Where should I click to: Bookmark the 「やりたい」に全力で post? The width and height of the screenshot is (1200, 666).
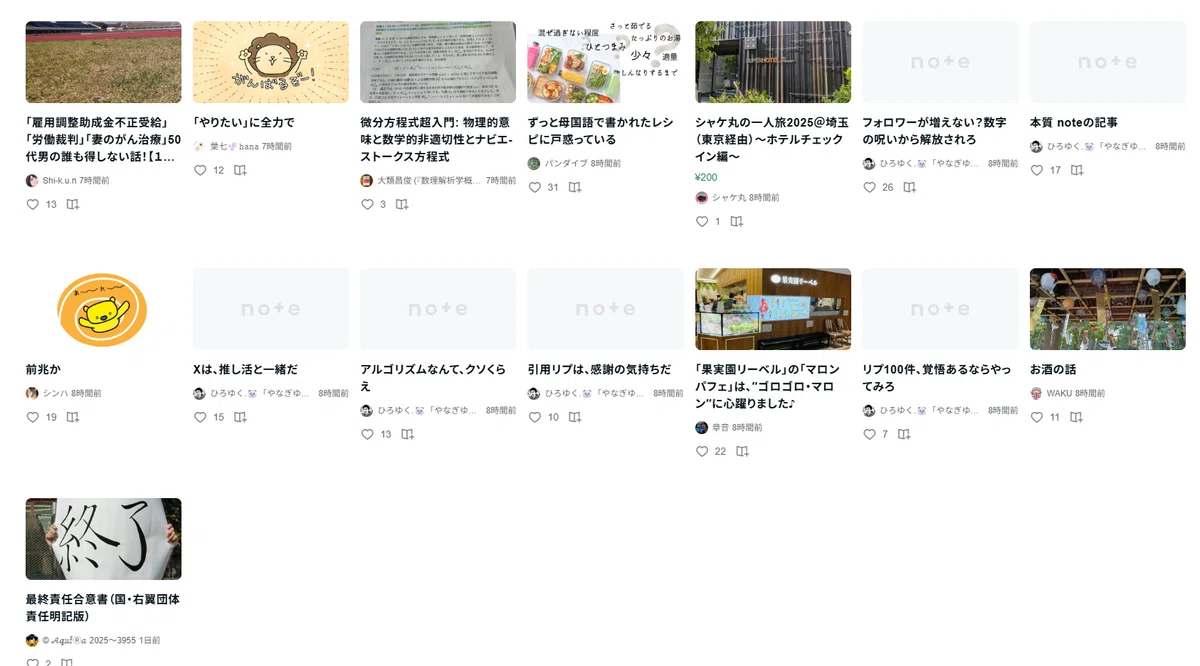pos(240,170)
